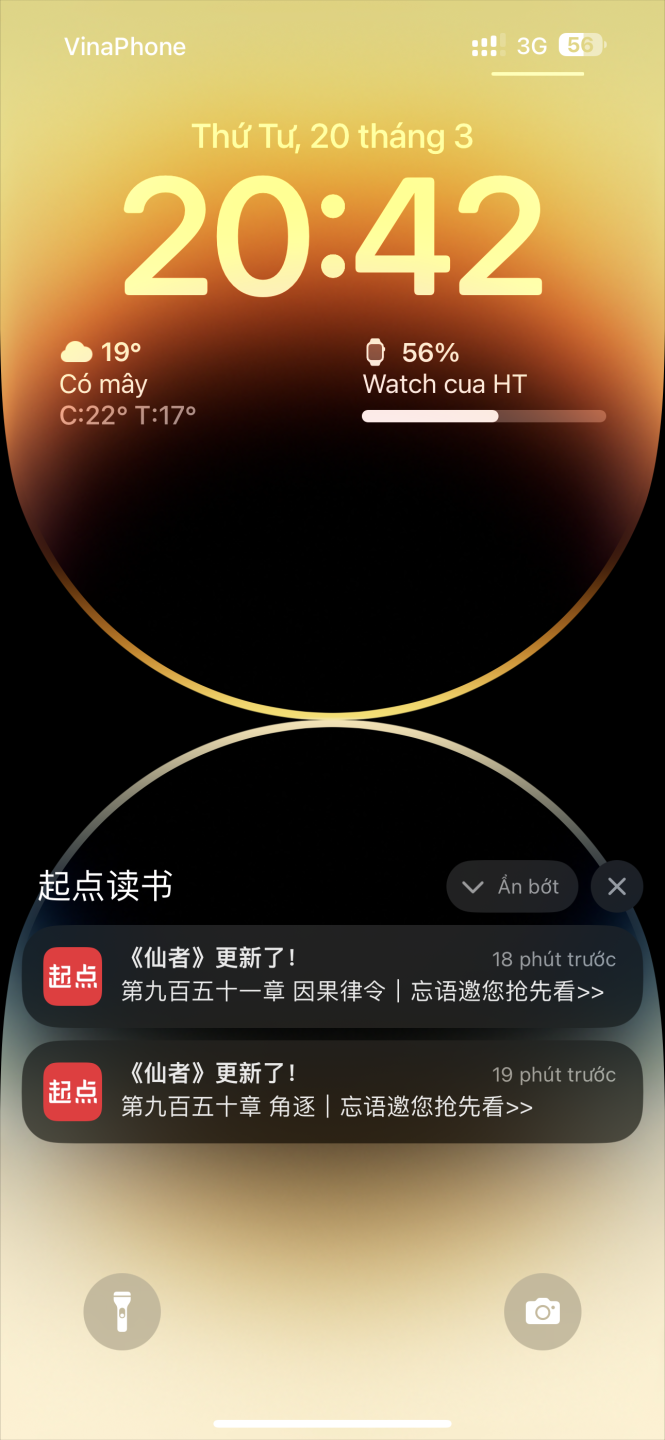
Task: Open the Watch cua HT battery widget
Action: 484,384
